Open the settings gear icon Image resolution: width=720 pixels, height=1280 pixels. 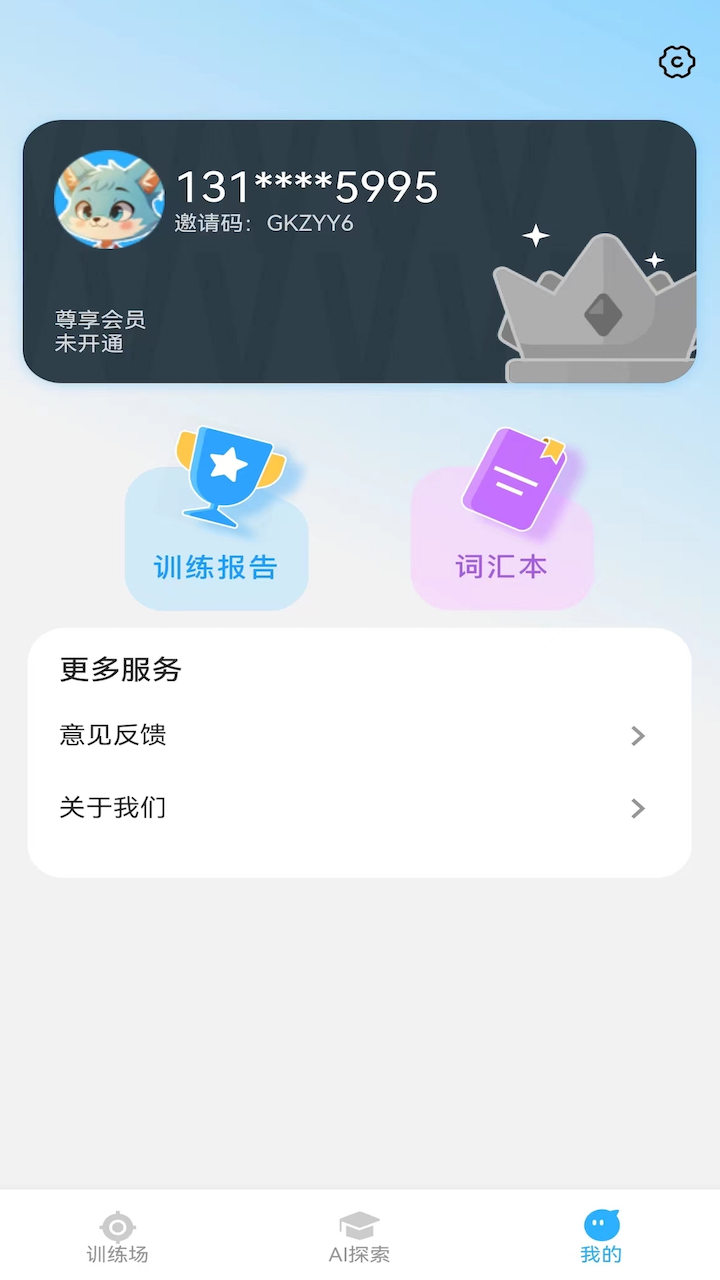tap(675, 61)
